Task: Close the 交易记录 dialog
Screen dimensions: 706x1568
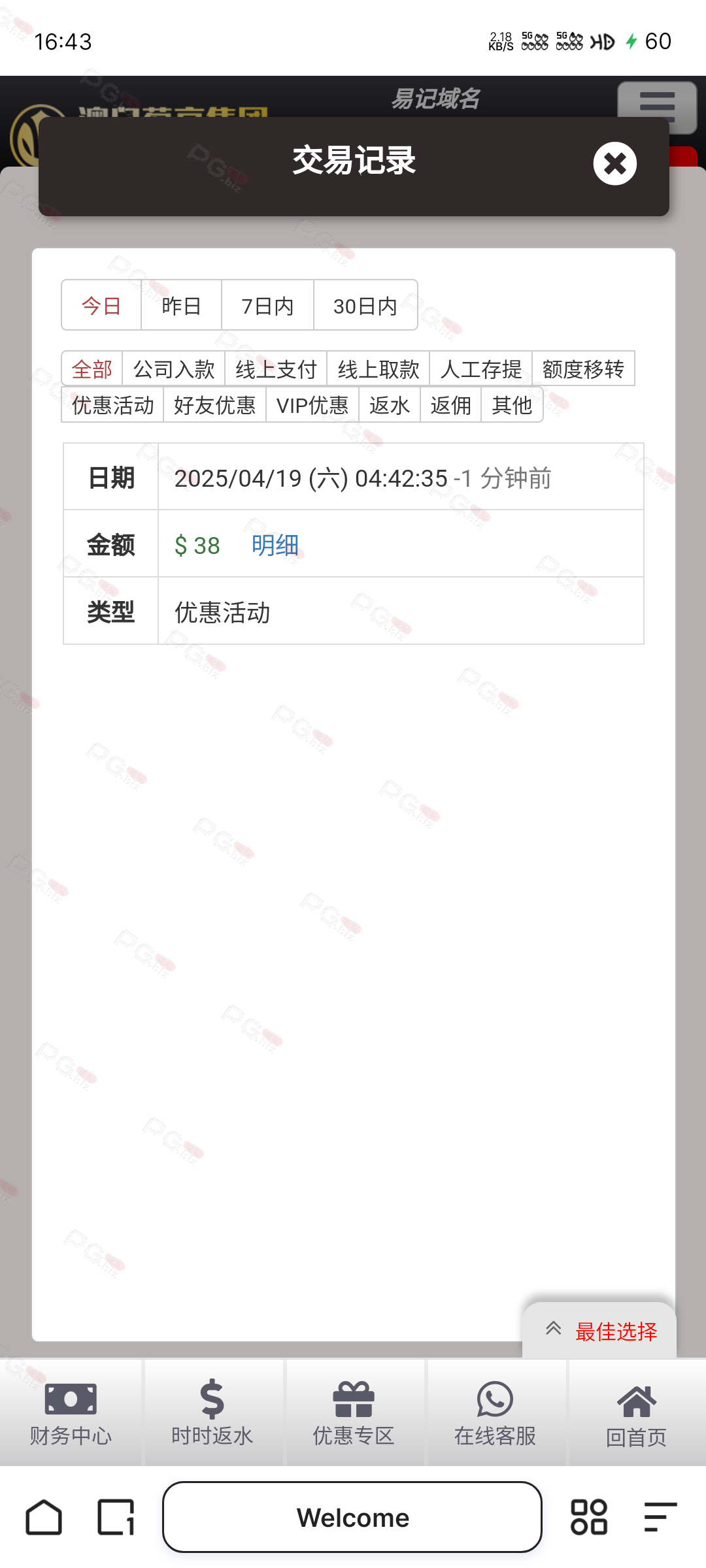Action: click(x=614, y=163)
